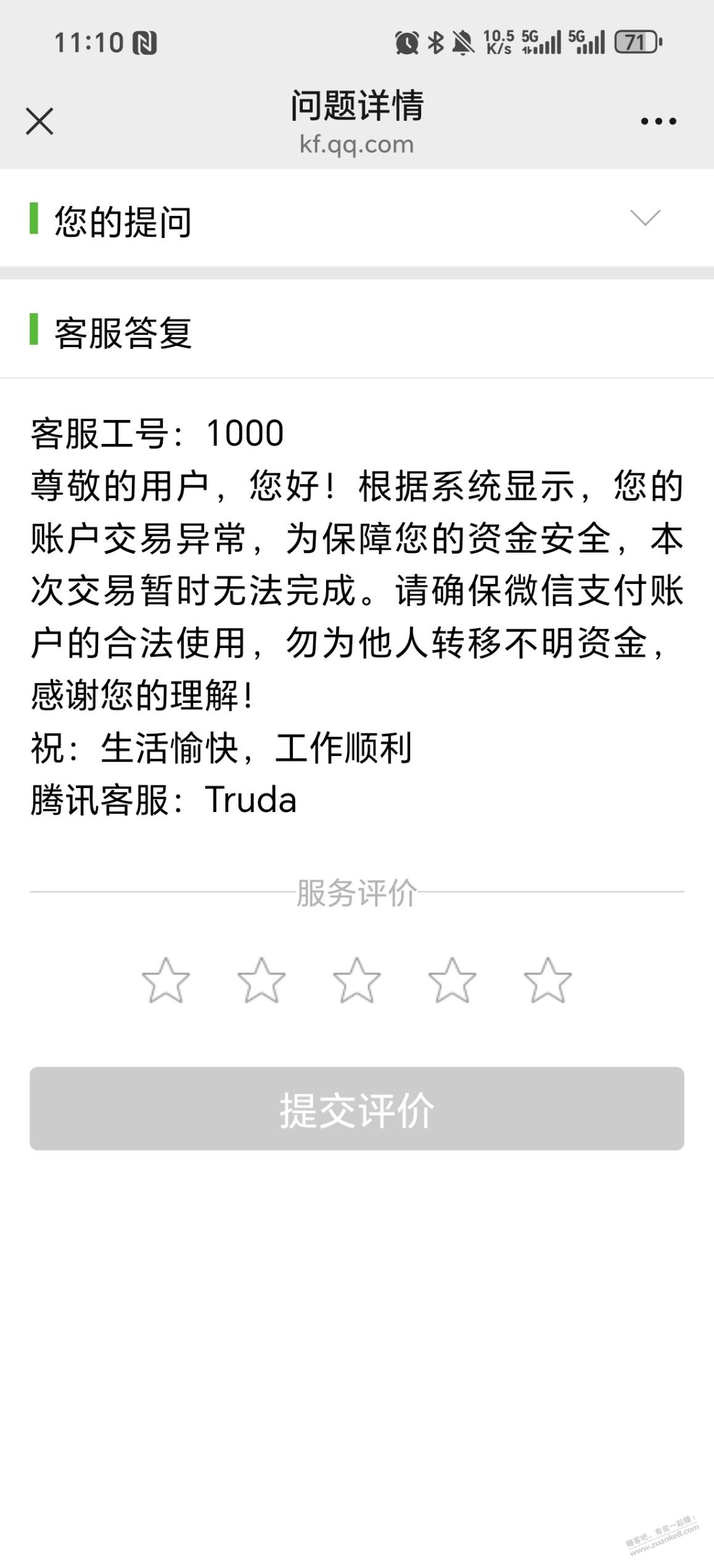The height and width of the screenshot is (1568, 714).
Task: Rate the service one star
Action: tap(166, 980)
